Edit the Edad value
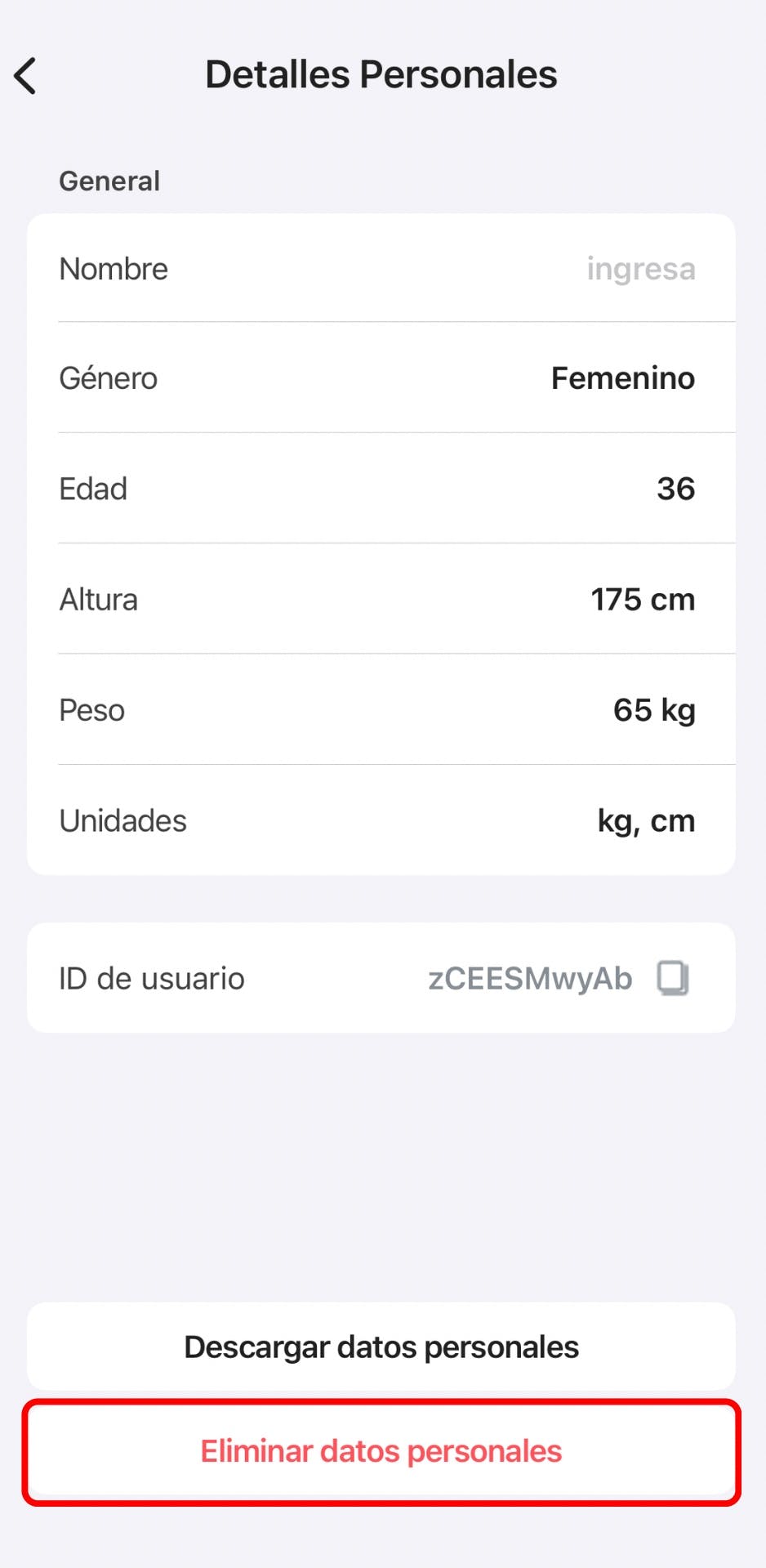 (x=675, y=489)
